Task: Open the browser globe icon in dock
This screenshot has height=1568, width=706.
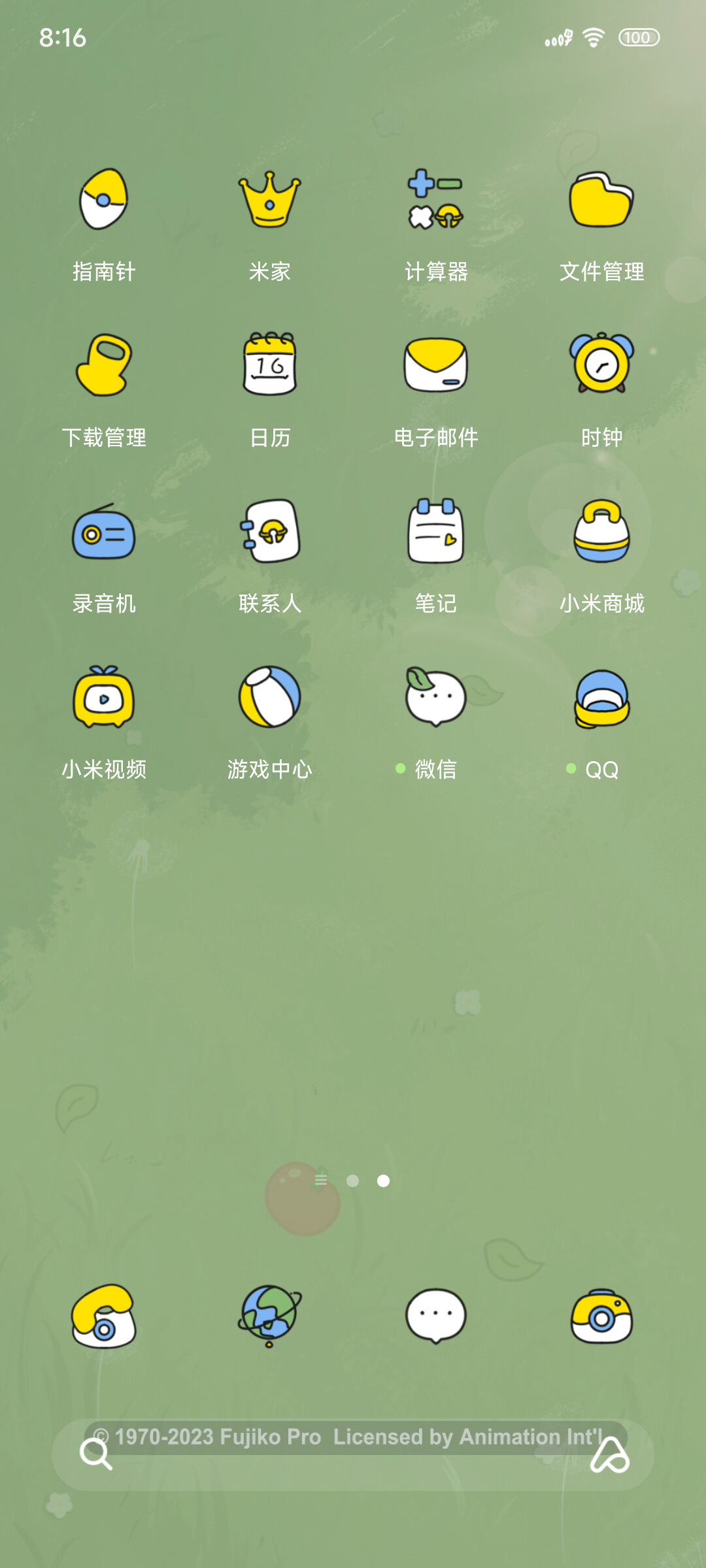Action: [269, 1316]
